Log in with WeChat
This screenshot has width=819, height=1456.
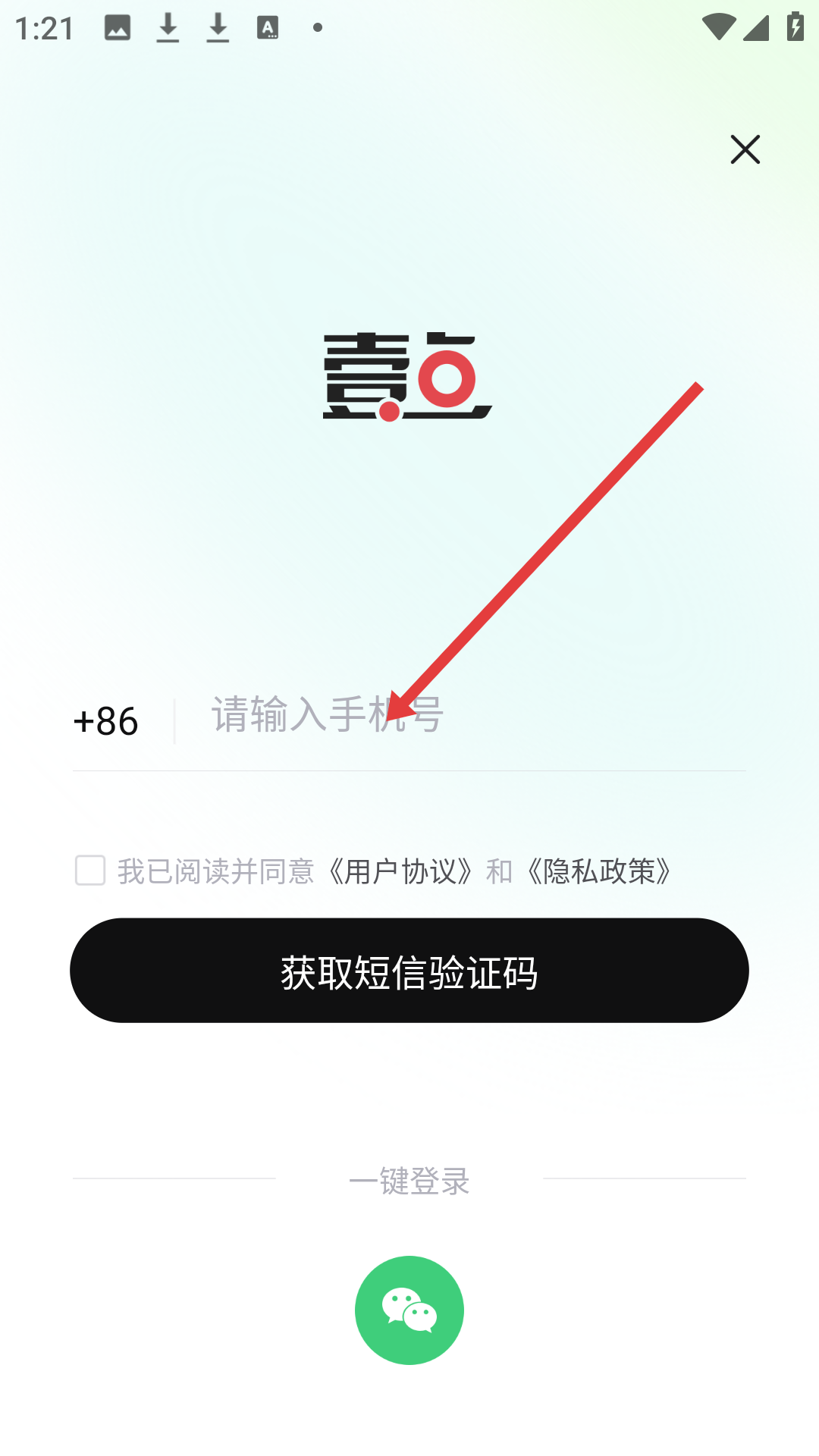(409, 1310)
